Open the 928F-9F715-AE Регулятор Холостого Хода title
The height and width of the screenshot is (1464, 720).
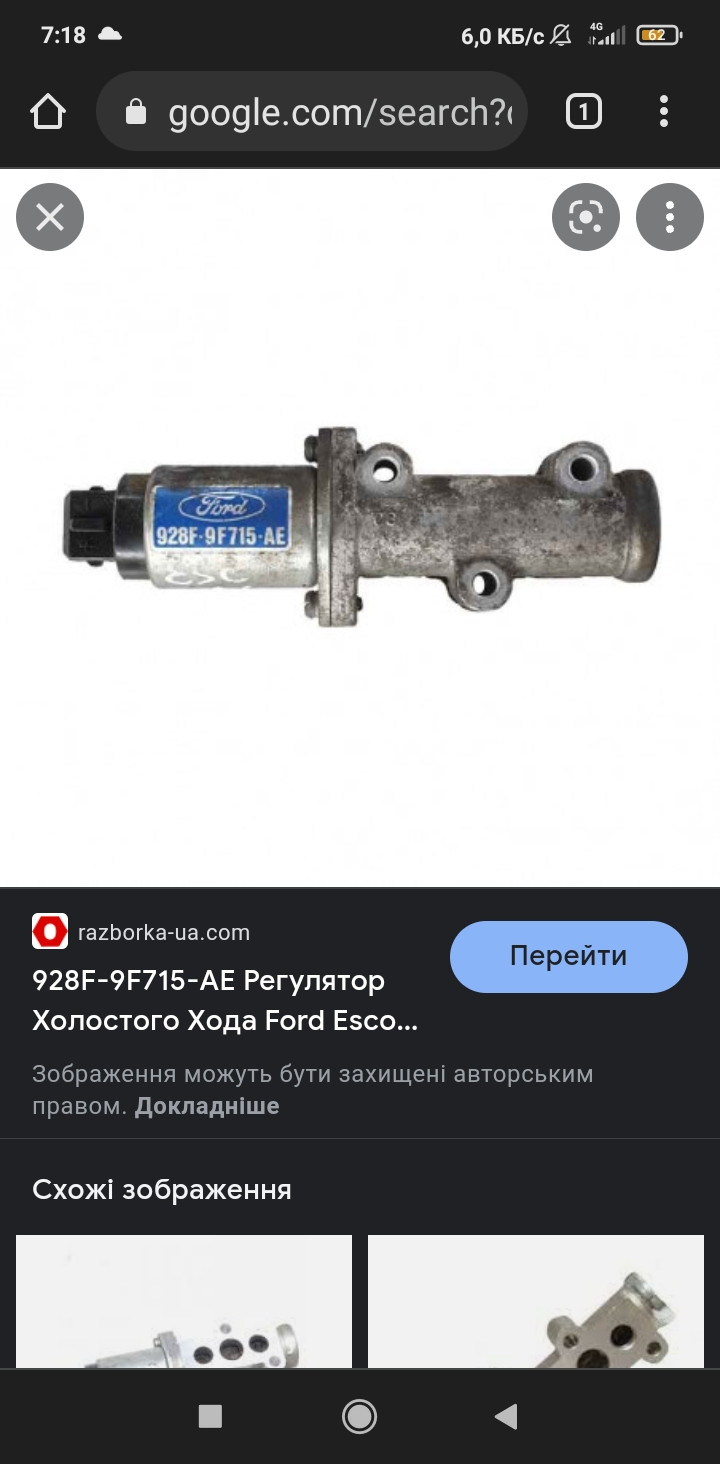(226, 1000)
